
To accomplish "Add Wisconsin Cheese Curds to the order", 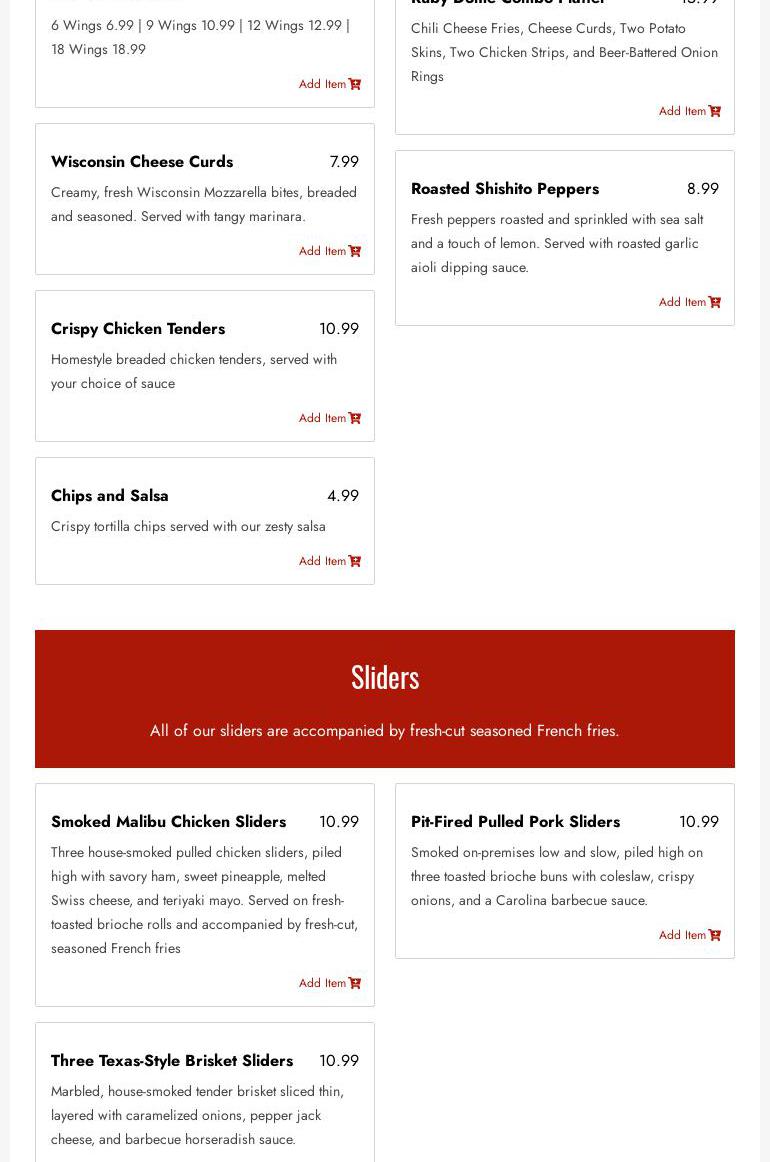I will tap(329, 251).
